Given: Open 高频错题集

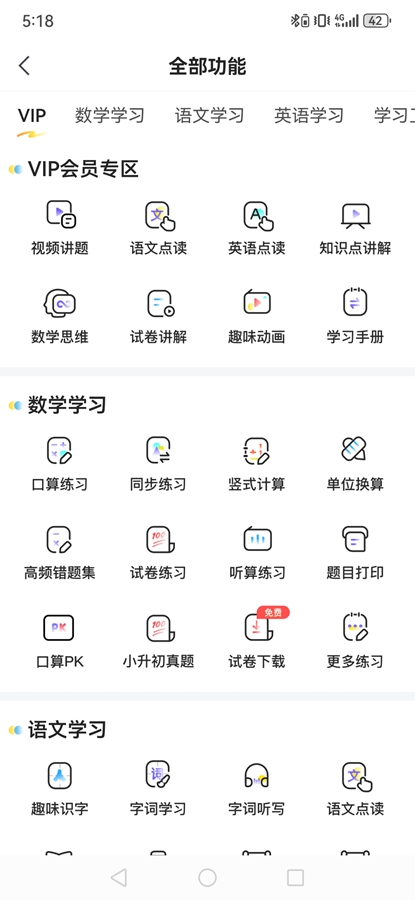Looking at the screenshot, I should click(x=60, y=553).
